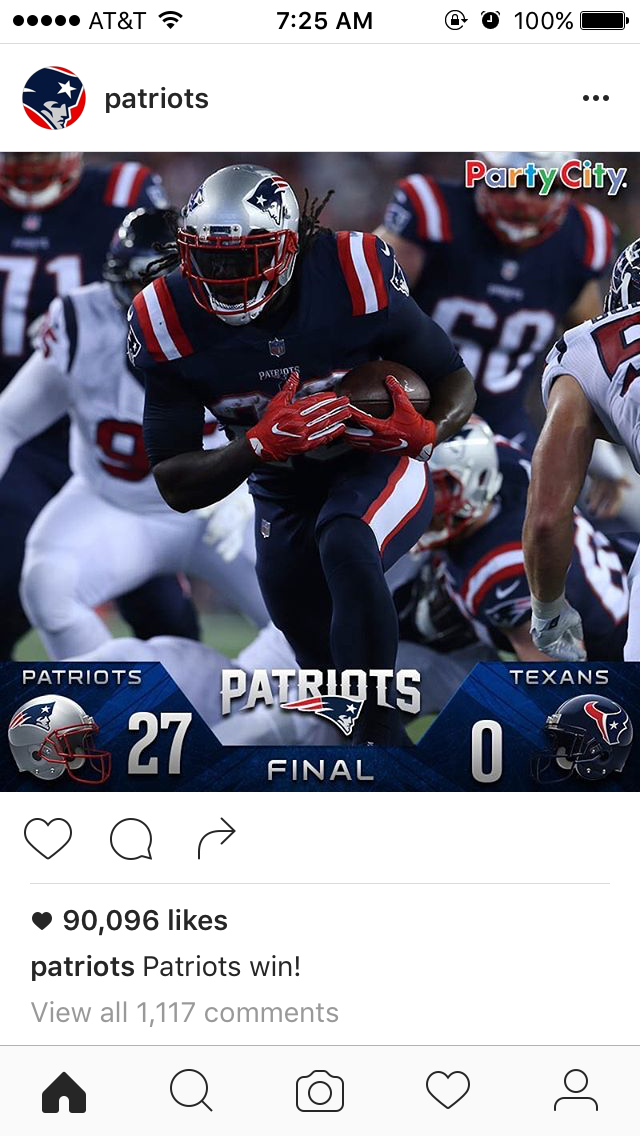Open your Profile tab
Screen dimensions: 640x1136
click(x=576, y=1091)
